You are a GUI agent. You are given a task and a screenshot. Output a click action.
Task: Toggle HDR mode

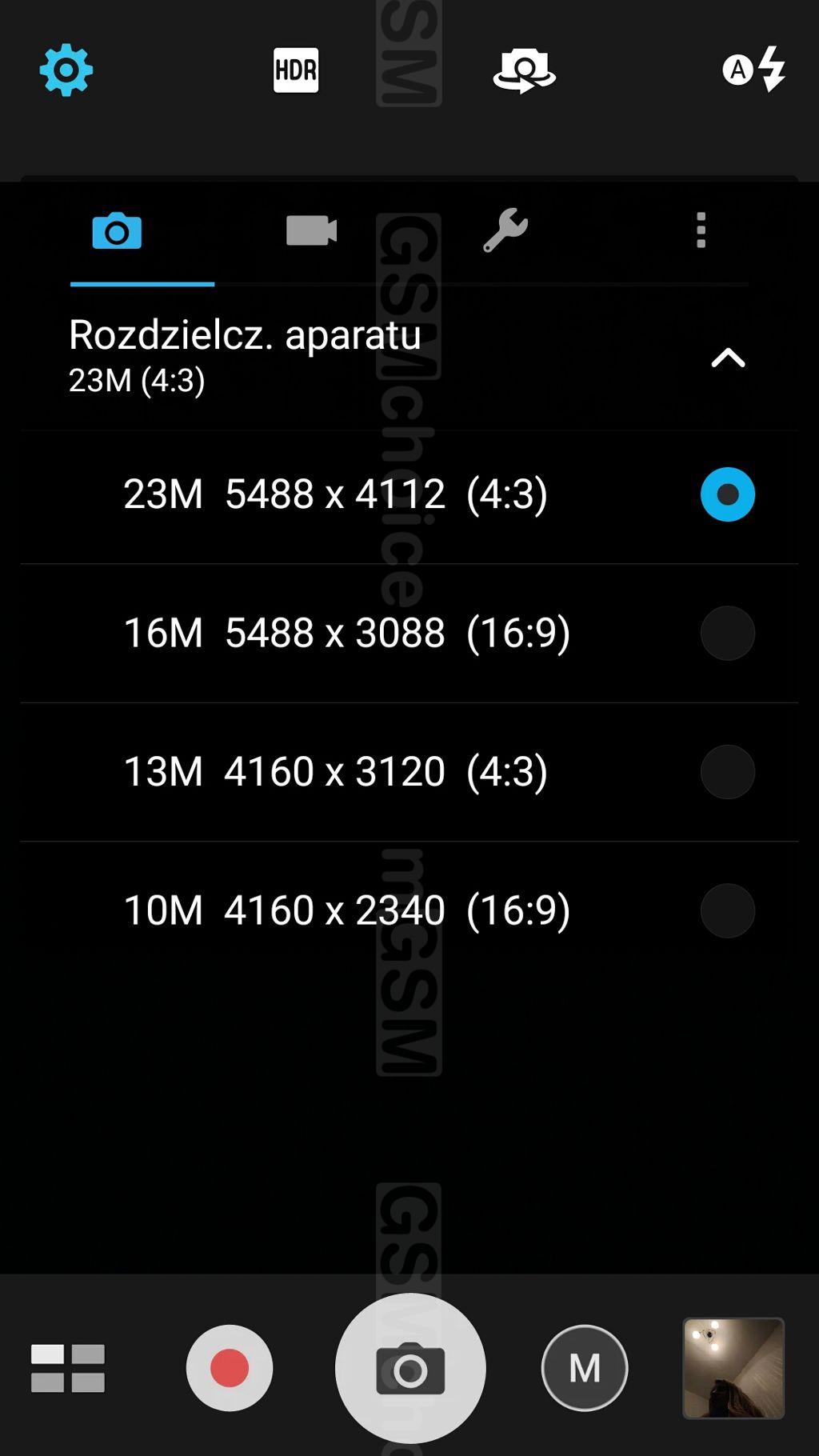pyautogui.click(x=296, y=70)
